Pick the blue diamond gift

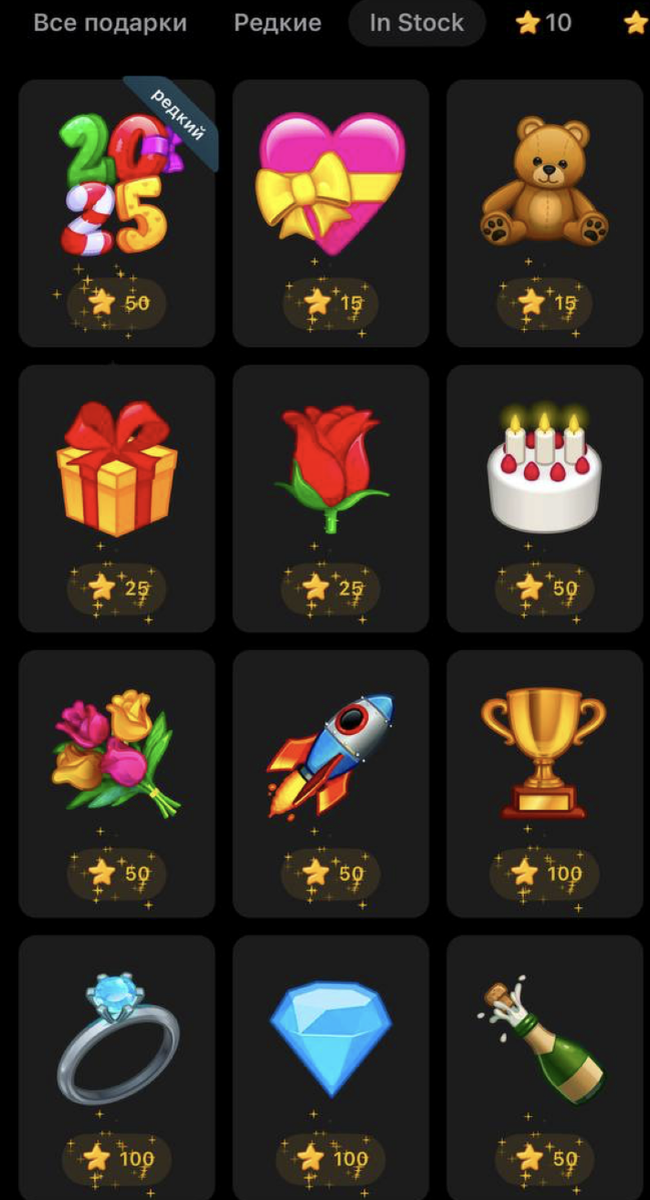331,1065
